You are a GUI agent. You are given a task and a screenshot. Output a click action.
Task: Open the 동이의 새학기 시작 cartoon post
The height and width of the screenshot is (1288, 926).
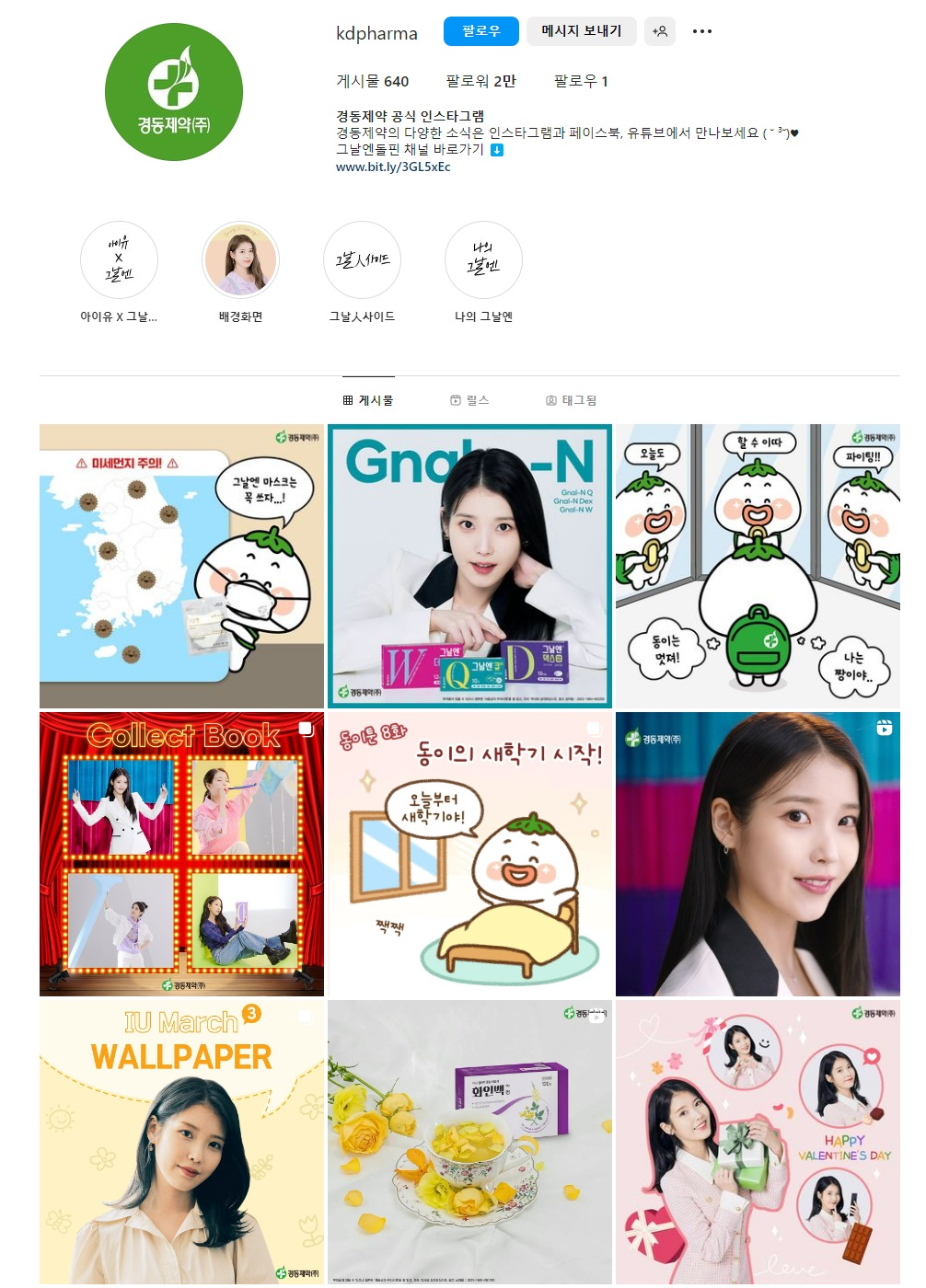tap(469, 854)
